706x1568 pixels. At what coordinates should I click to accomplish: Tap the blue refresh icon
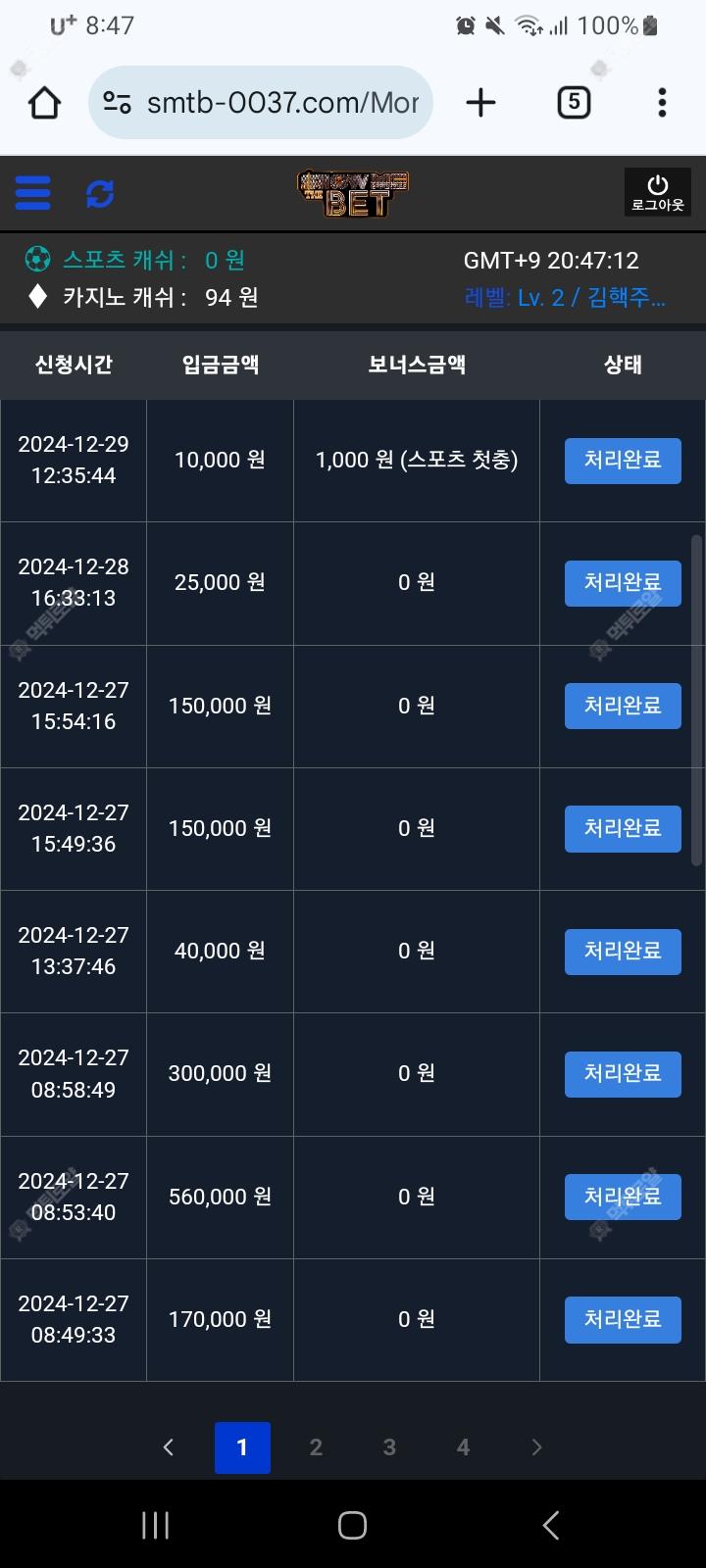point(100,193)
